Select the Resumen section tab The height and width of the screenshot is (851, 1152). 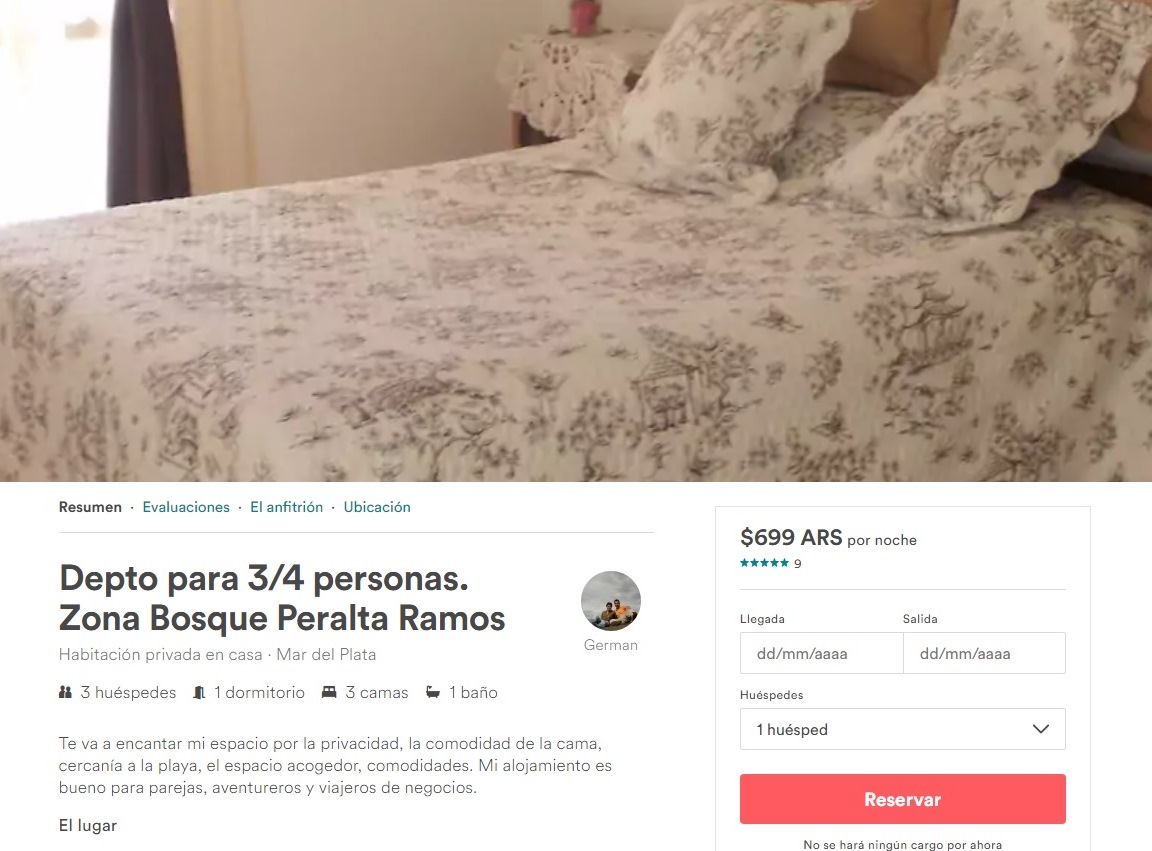(90, 507)
